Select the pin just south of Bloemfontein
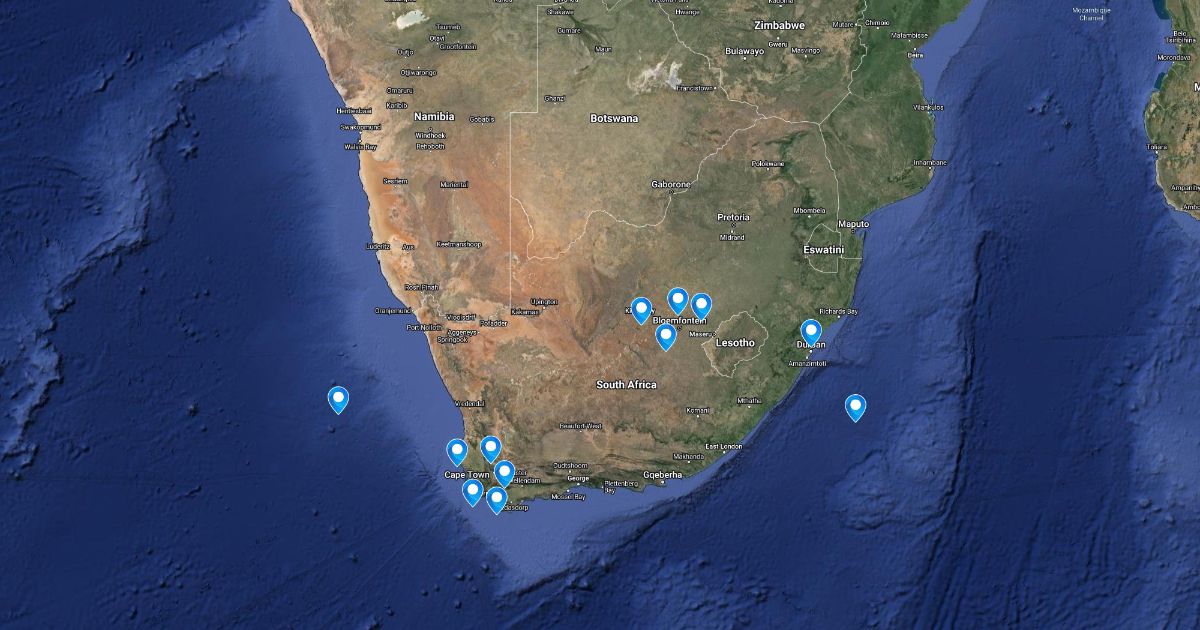This screenshot has height=630, width=1200. tap(666, 336)
